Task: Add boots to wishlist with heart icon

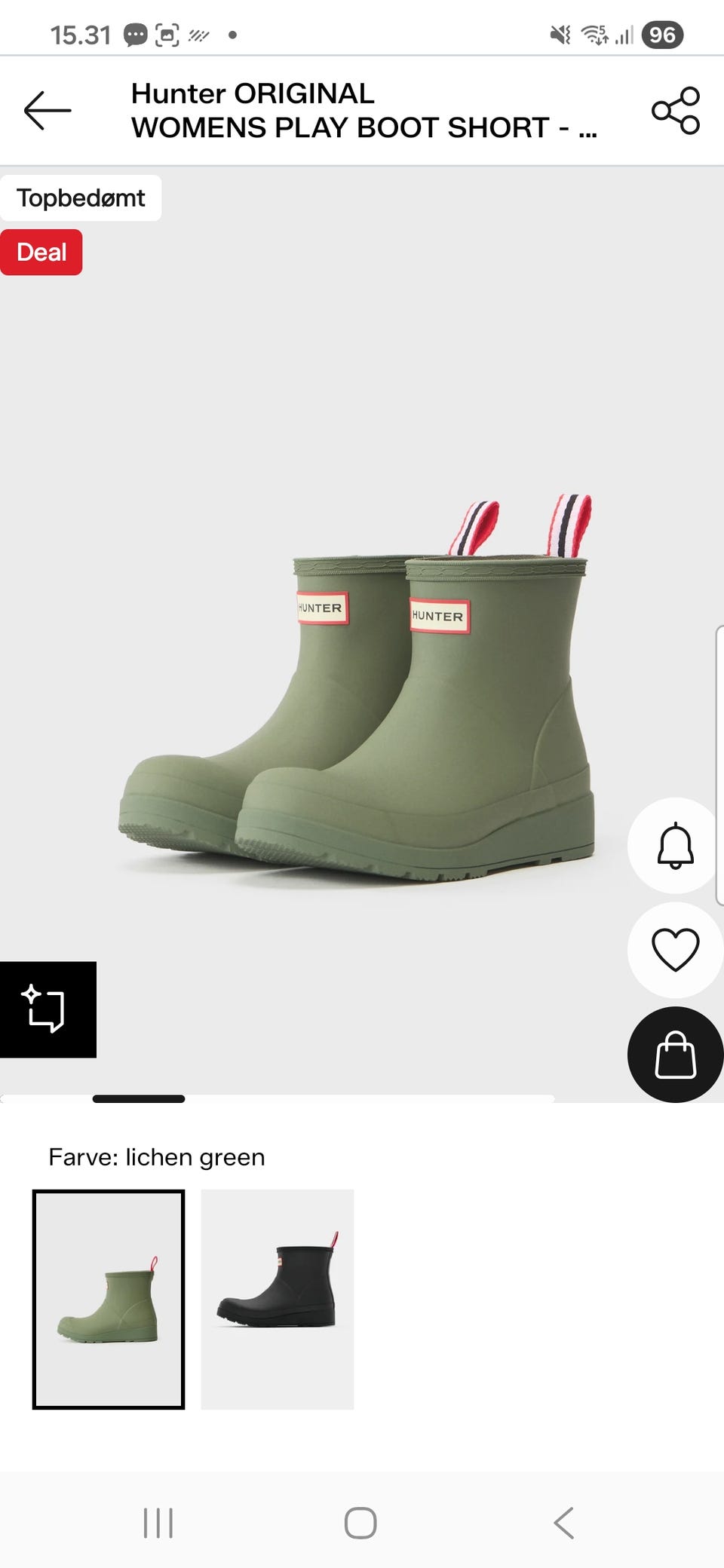Action: coord(675,950)
